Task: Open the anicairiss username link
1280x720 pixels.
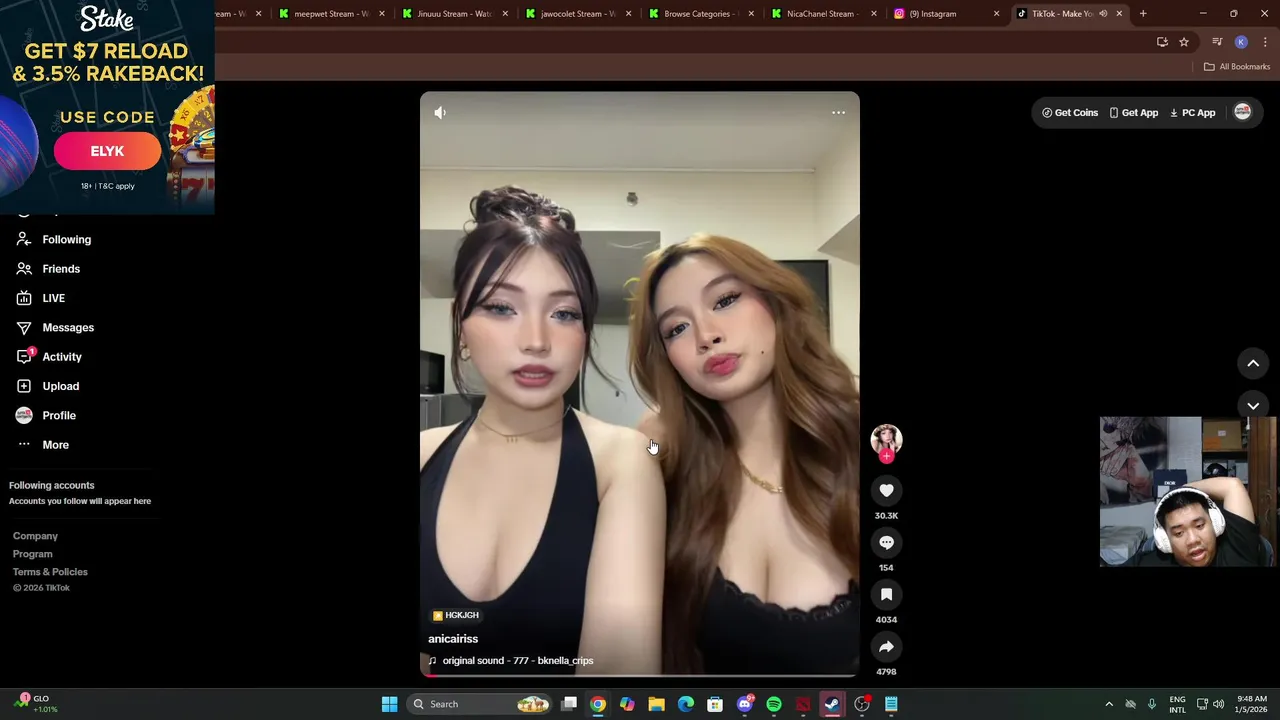Action: pyautogui.click(x=453, y=639)
